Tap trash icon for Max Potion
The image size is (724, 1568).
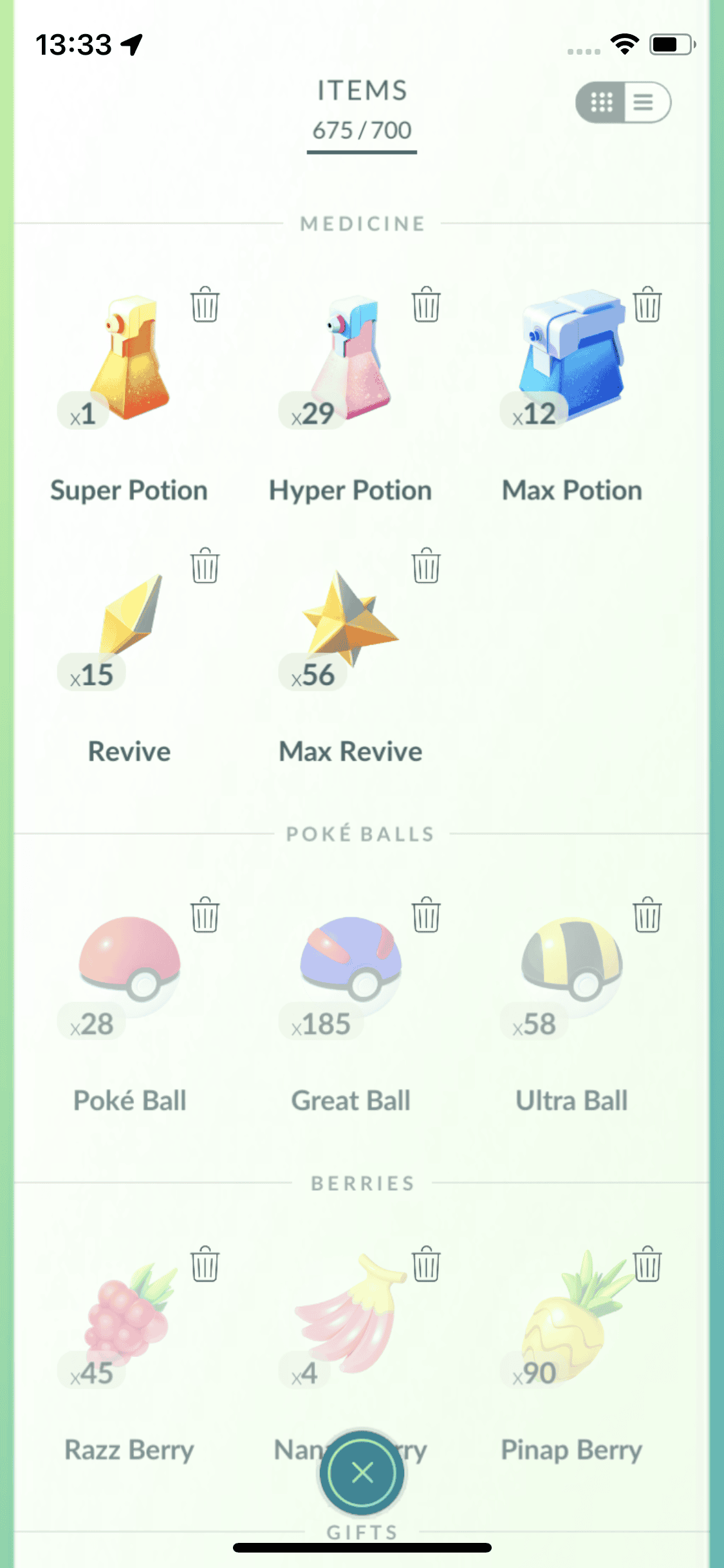point(647,304)
